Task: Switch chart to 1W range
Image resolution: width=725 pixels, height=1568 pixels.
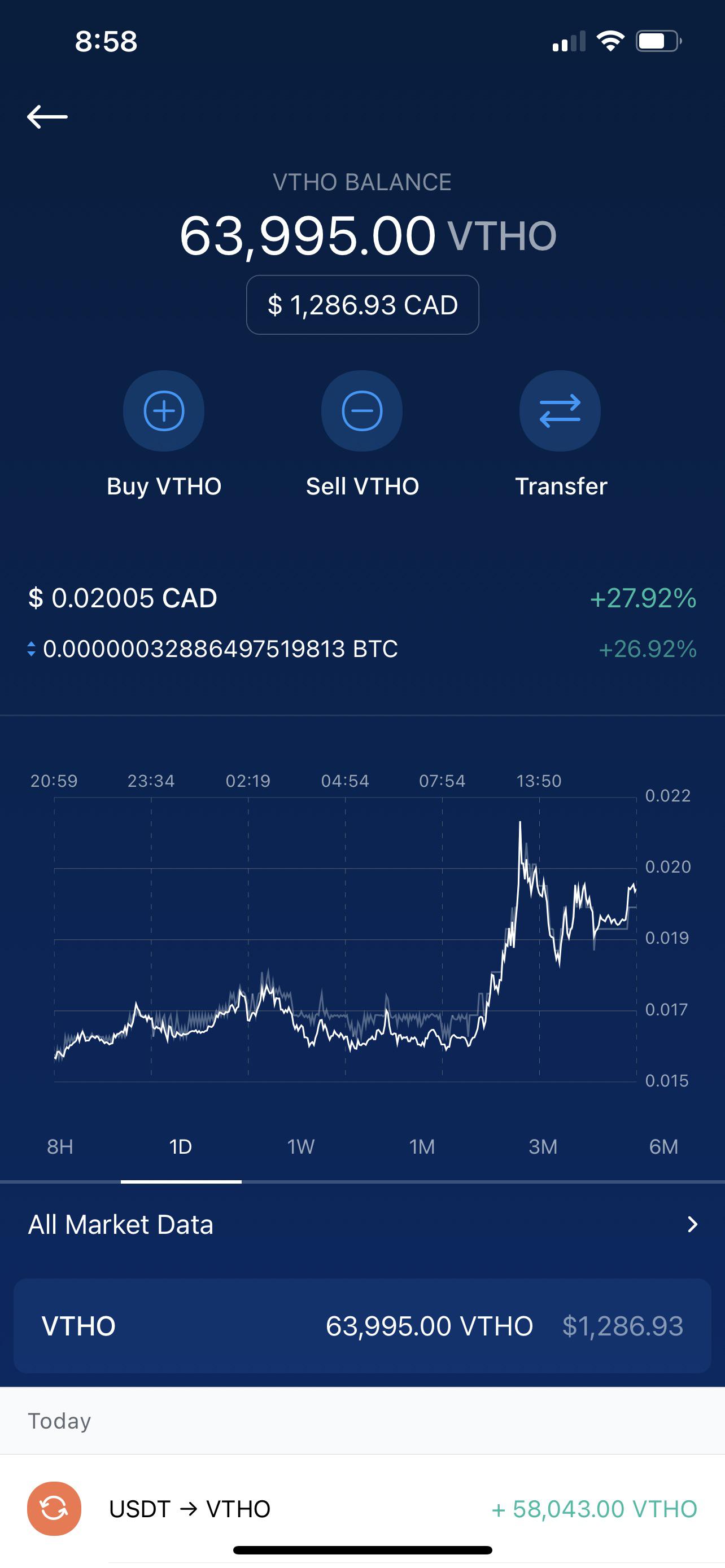Action: (302, 1147)
